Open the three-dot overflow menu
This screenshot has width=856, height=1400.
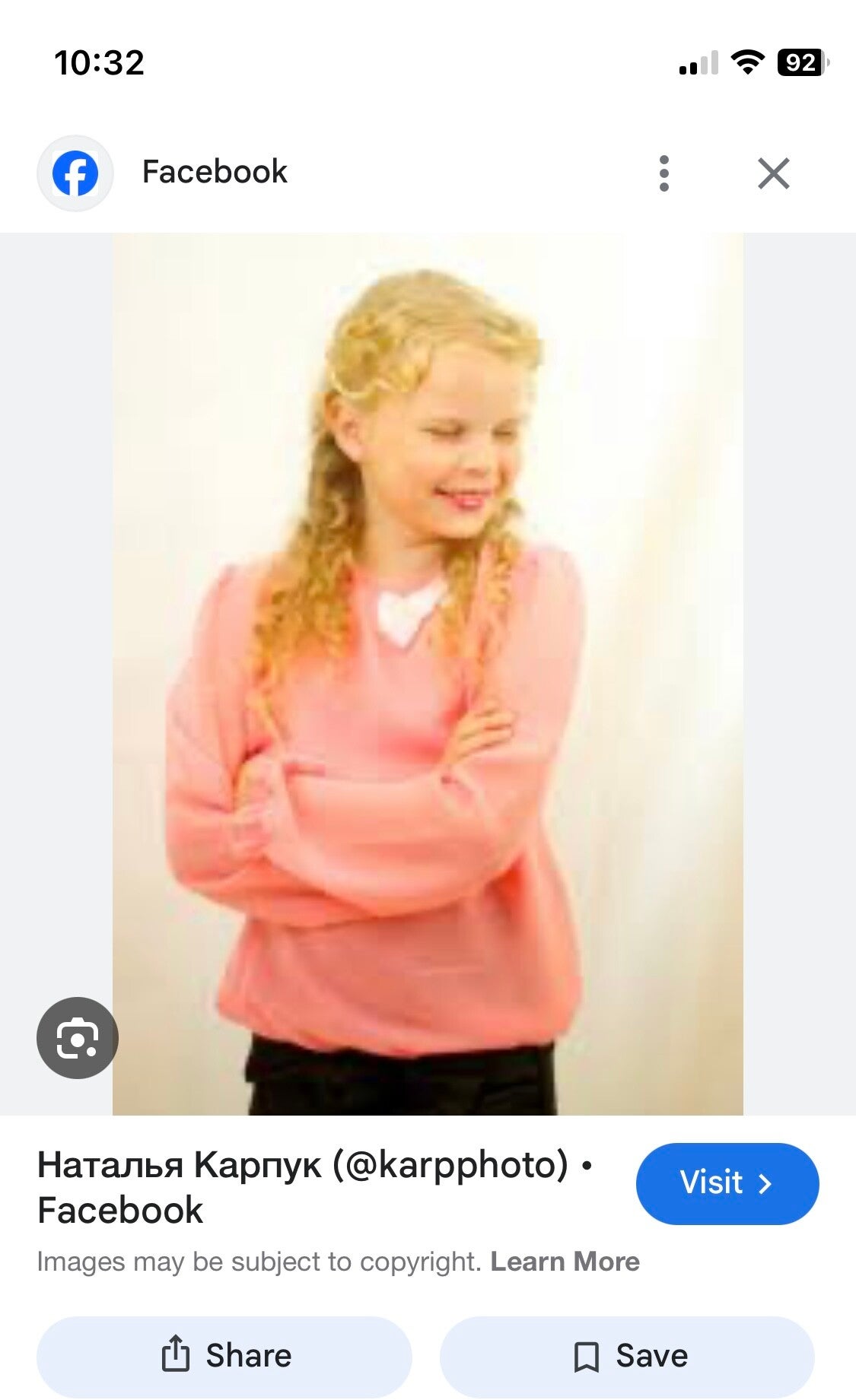pos(663,173)
